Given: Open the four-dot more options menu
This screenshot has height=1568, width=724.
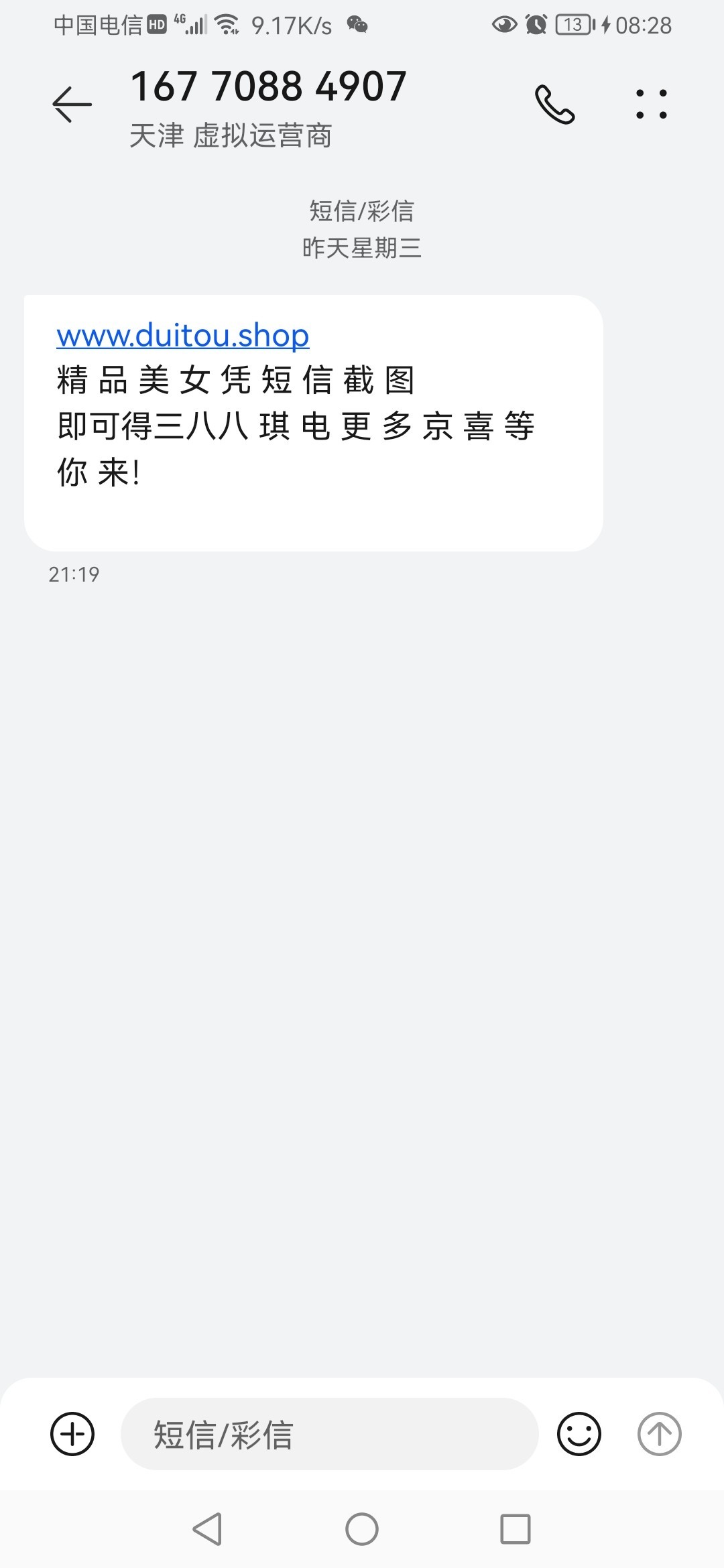Looking at the screenshot, I should pyautogui.click(x=651, y=105).
